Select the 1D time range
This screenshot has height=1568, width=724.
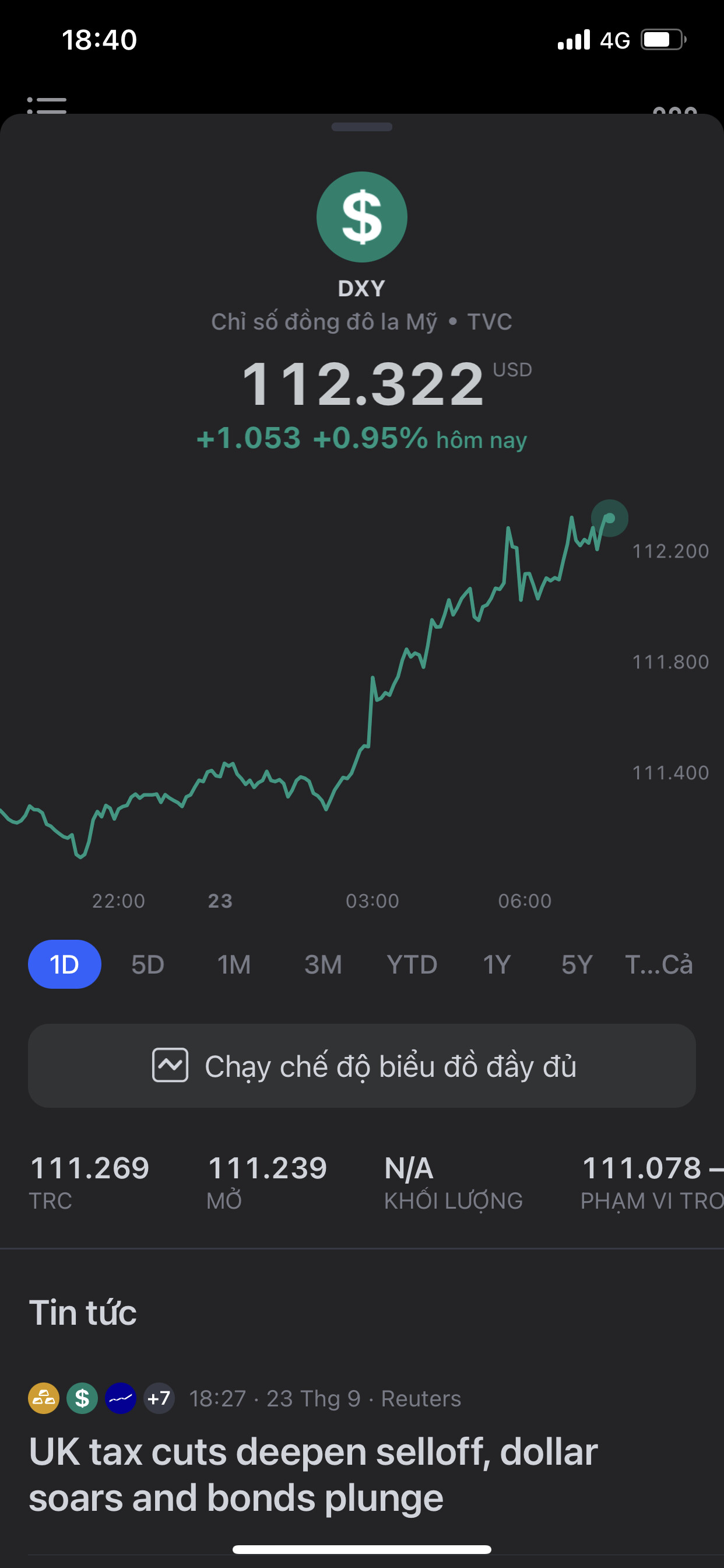tap(65, 964)
